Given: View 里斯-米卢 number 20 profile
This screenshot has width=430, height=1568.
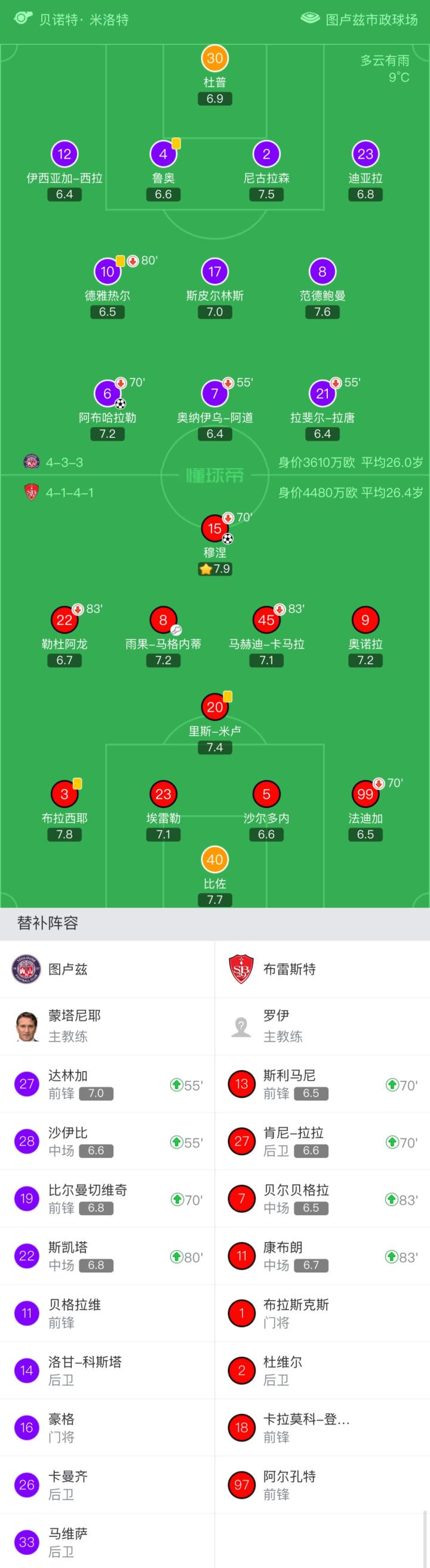Looking at the screenshot, I should pos(214,708).
